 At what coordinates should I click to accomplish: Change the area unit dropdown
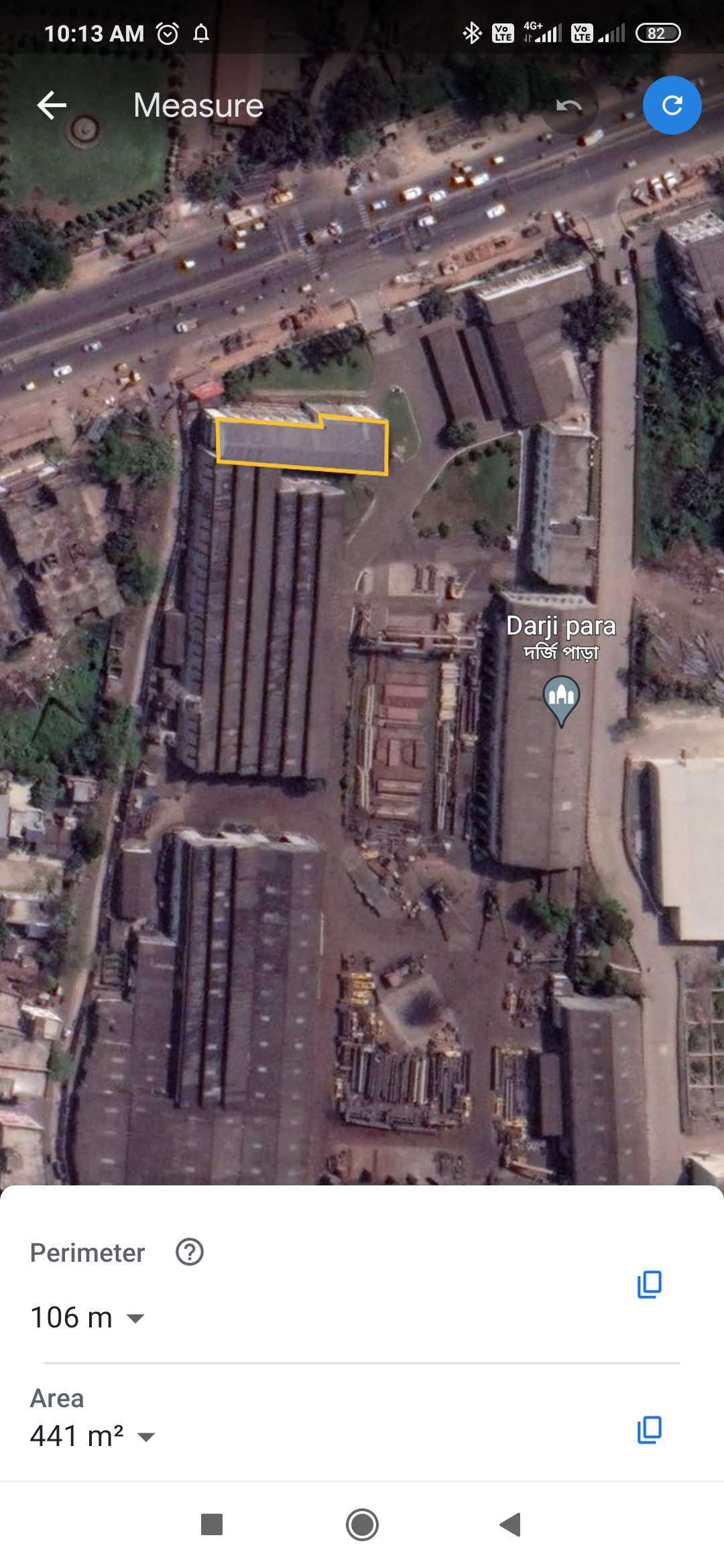[x=146, y=1437]
